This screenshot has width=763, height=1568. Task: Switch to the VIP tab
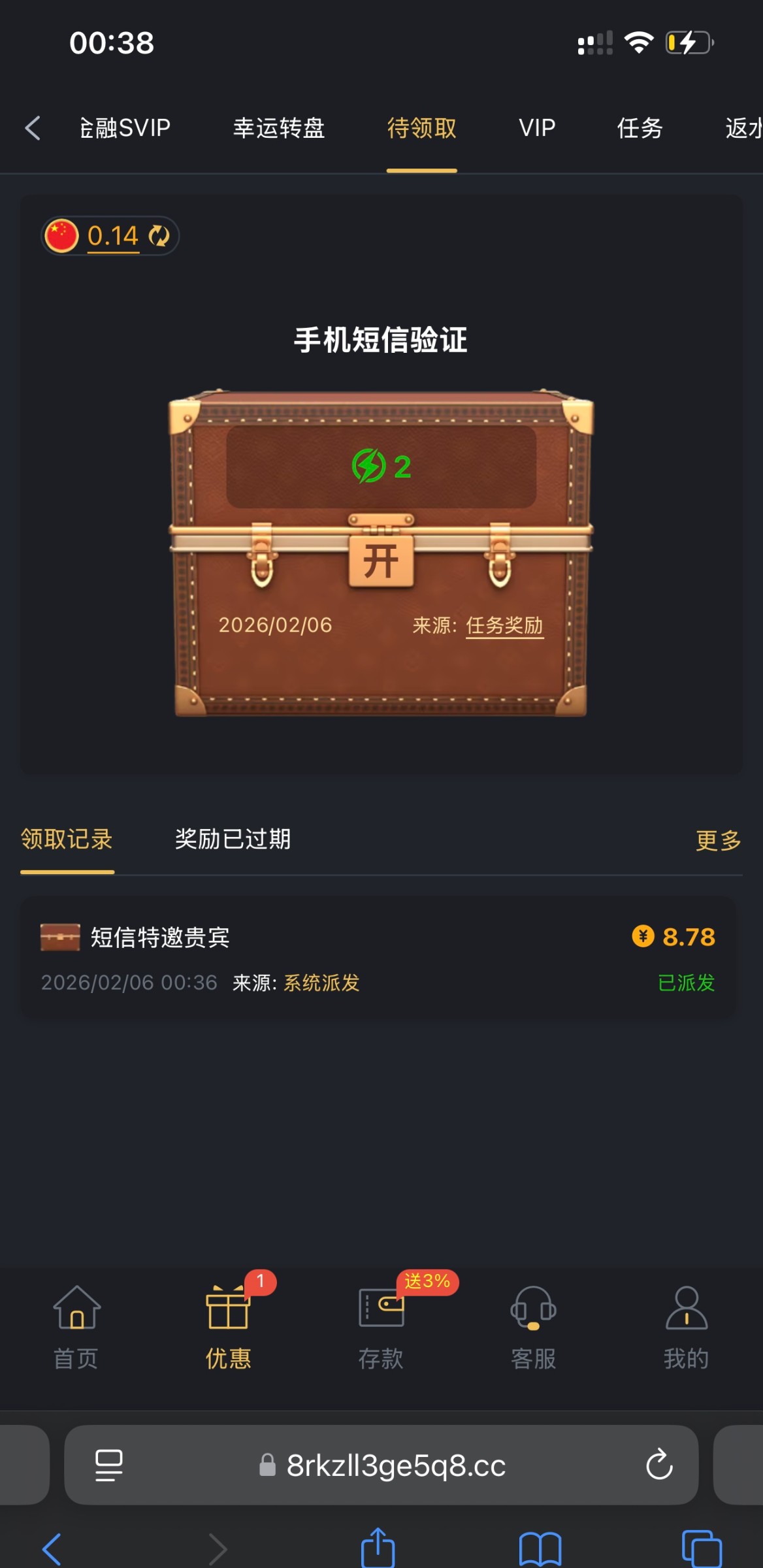pyautogui.click(x=537, y=128)
